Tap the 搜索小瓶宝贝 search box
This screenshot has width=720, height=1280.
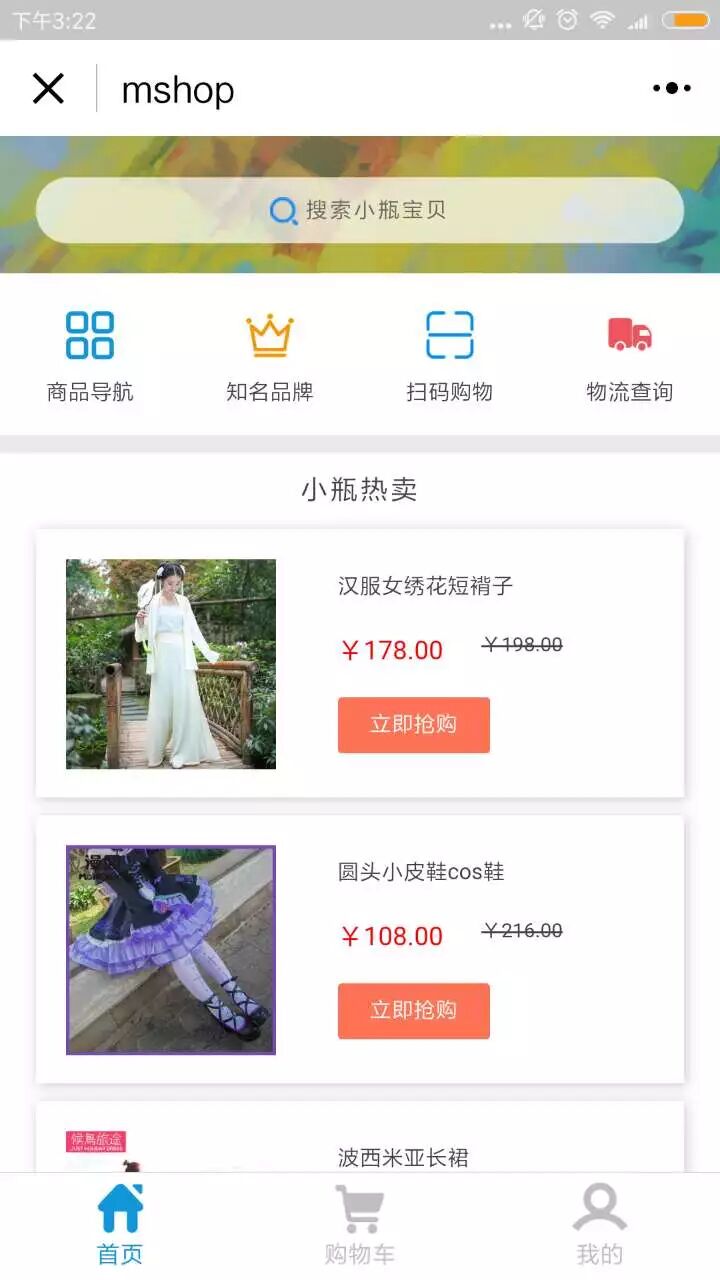click(360, 210)
